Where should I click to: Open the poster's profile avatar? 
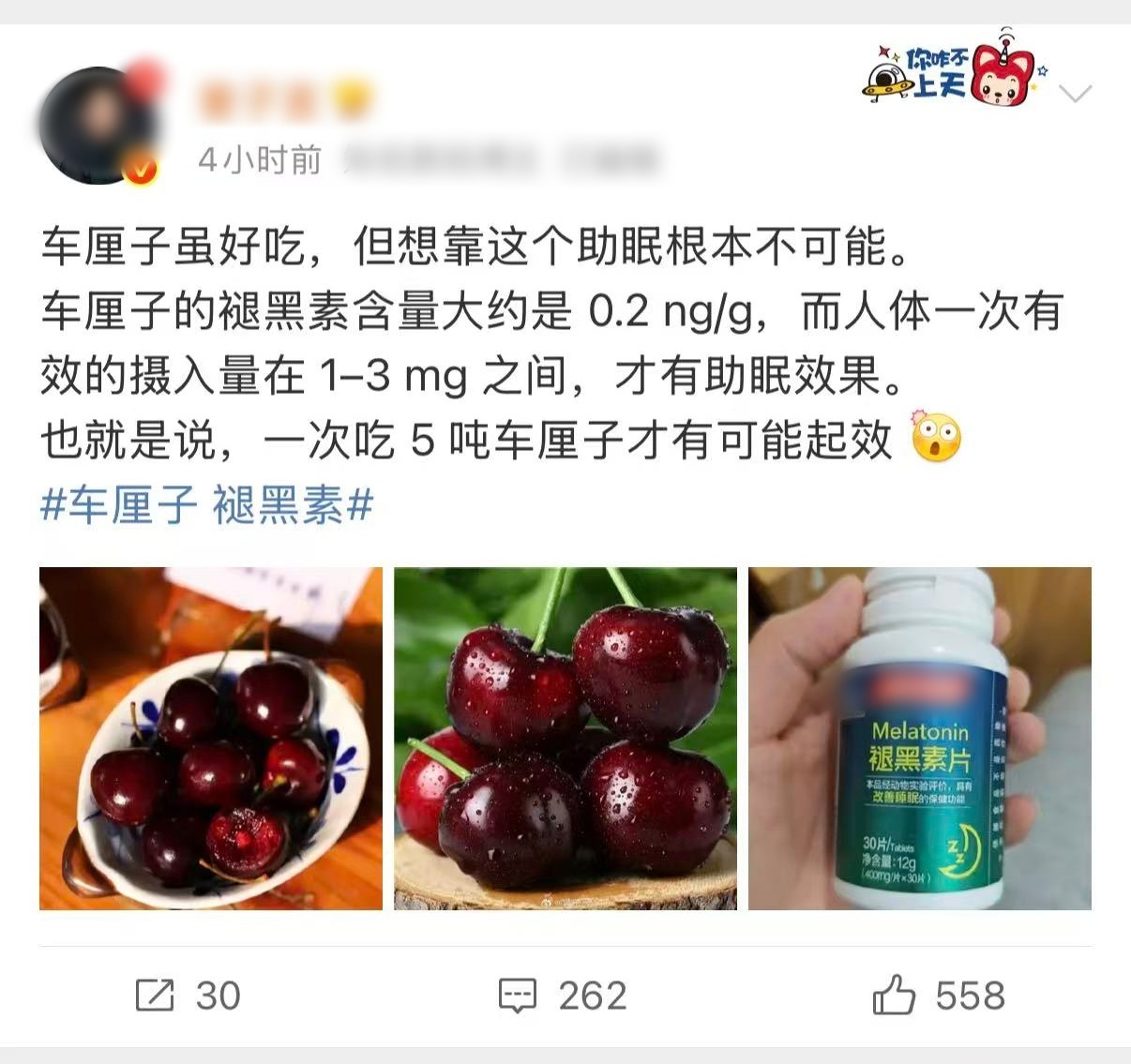pyautogui.click(x=98, y=125)
